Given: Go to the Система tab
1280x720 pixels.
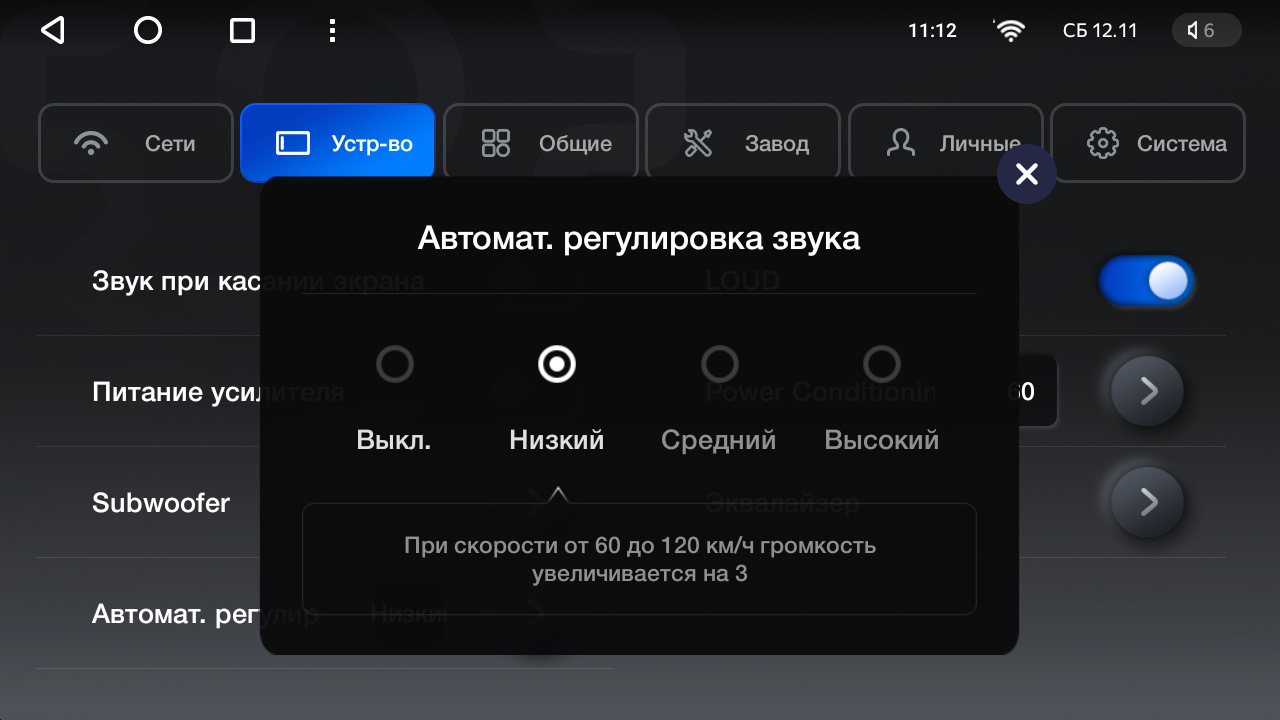Looking at the screenshot, I should click(x=1148, y=143).
